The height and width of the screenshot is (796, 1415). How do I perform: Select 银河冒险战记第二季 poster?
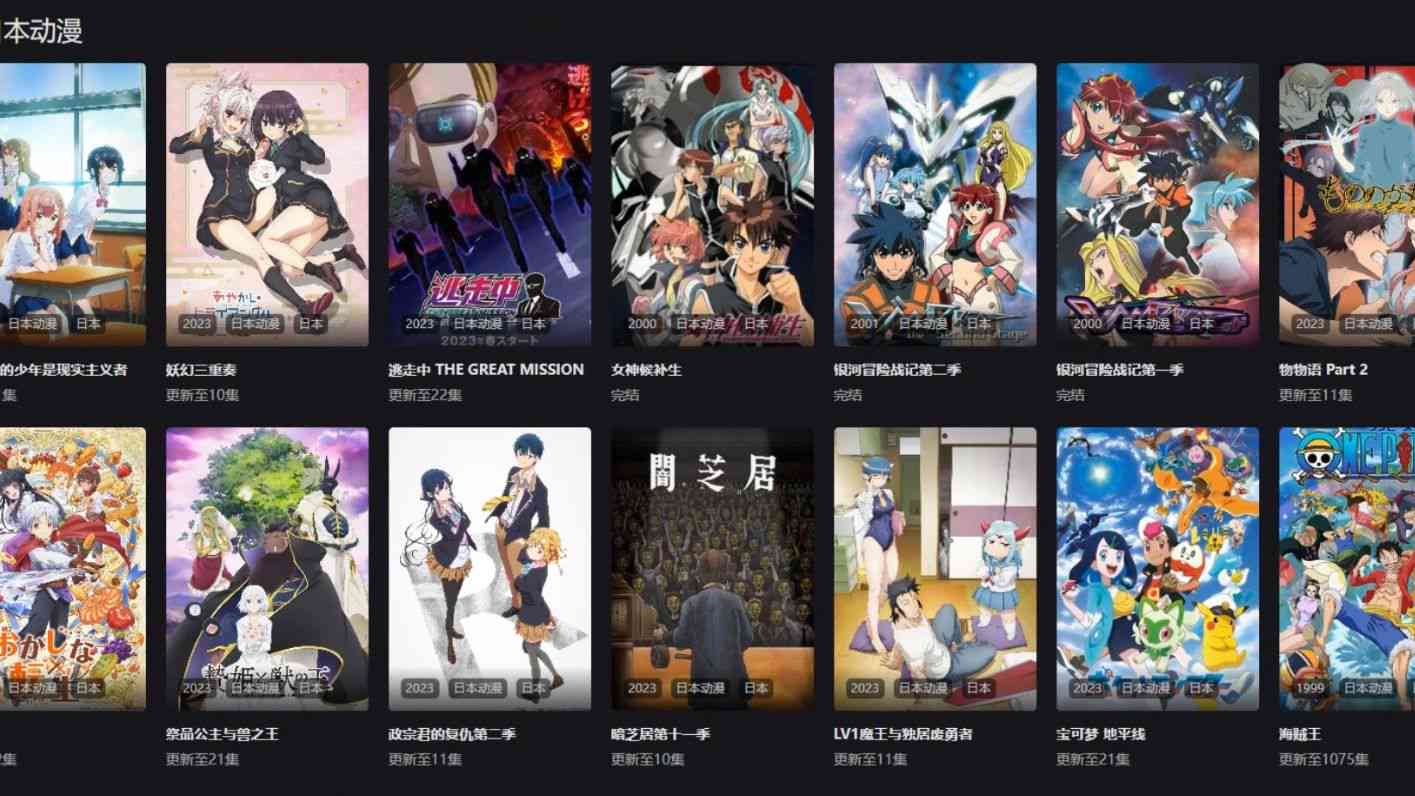[x=935, y=205]
